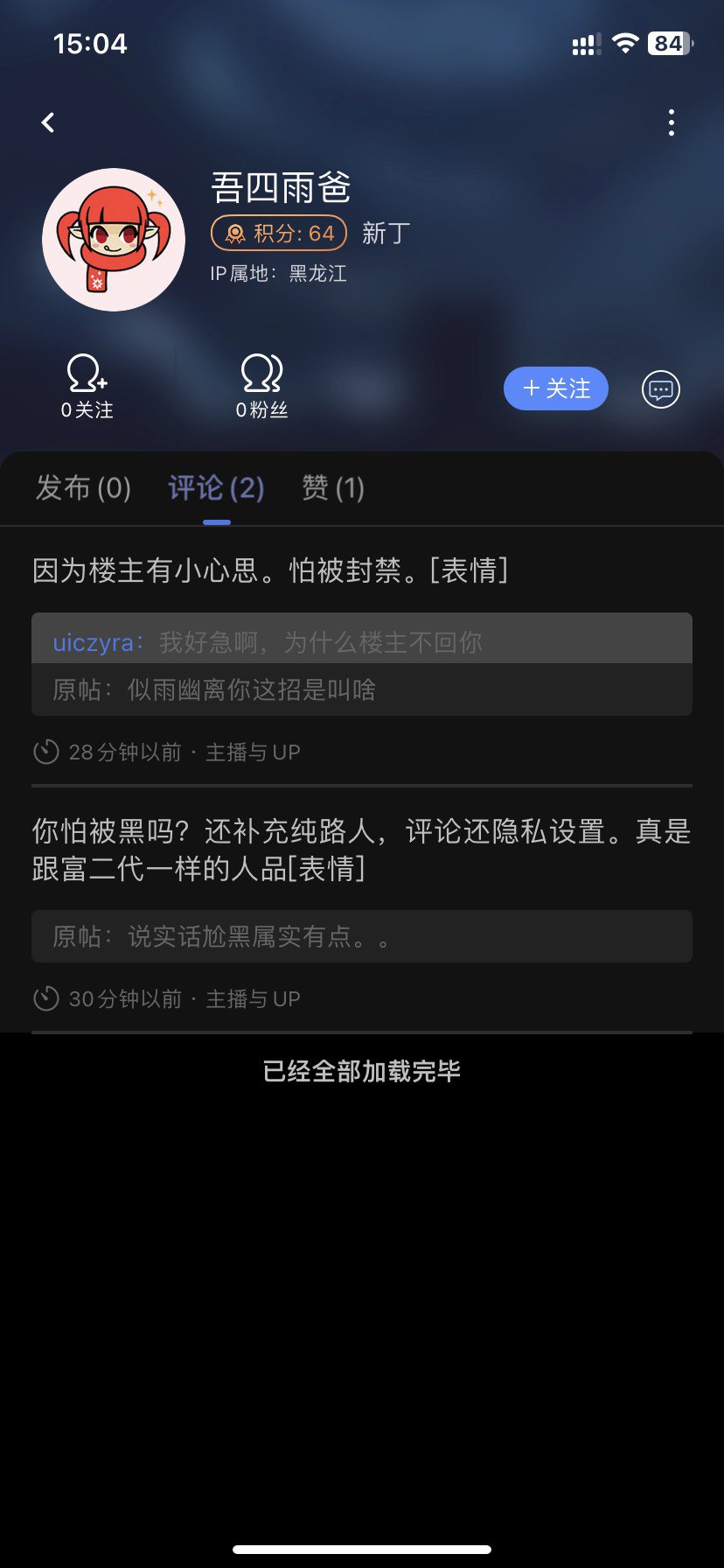Open the comment 因为楼主有小心思
Screen dimensions: 724x1568
(270, 570)
